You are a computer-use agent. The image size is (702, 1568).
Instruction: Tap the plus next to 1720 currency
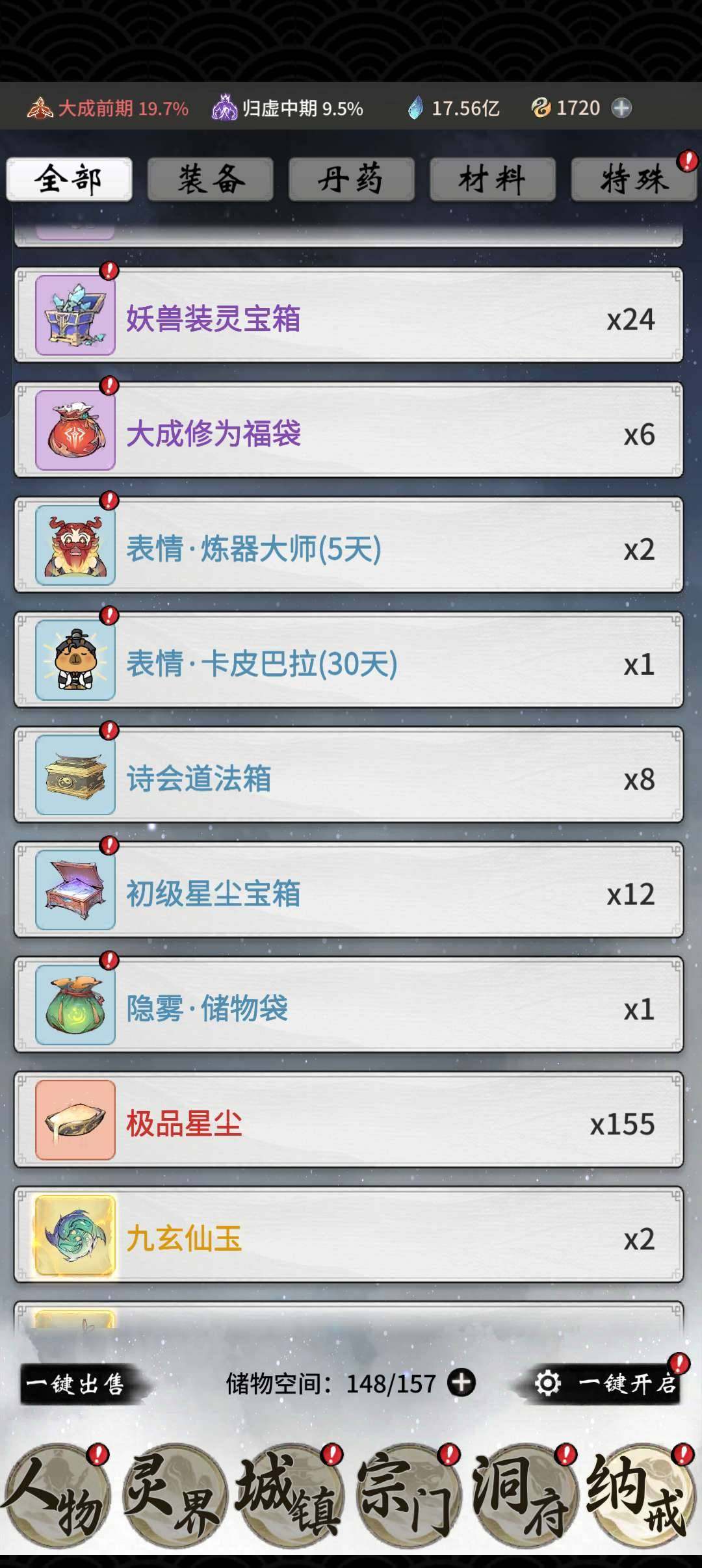(621, 107)
